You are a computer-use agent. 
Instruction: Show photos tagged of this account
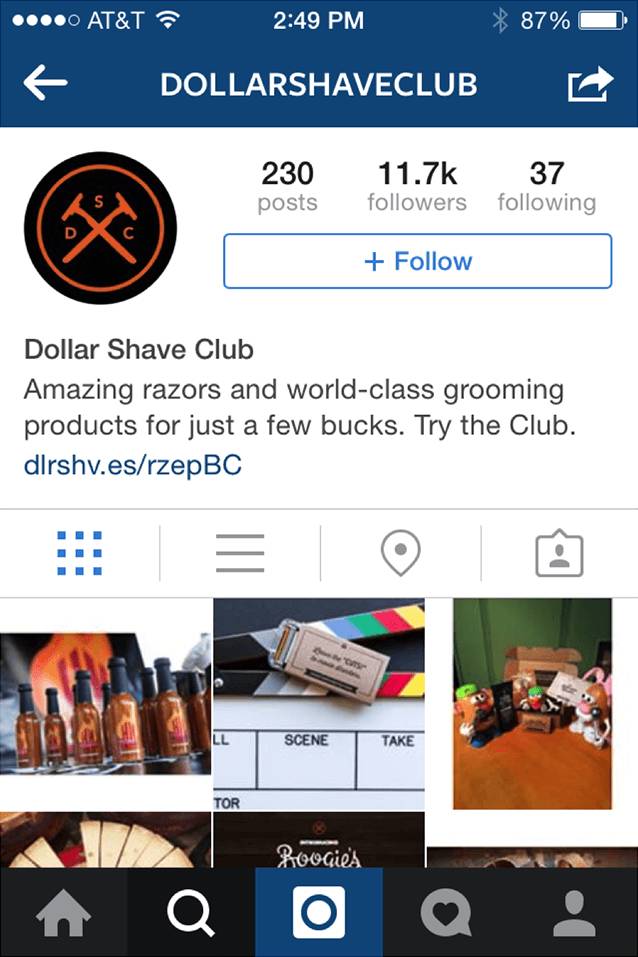(559, 552)
